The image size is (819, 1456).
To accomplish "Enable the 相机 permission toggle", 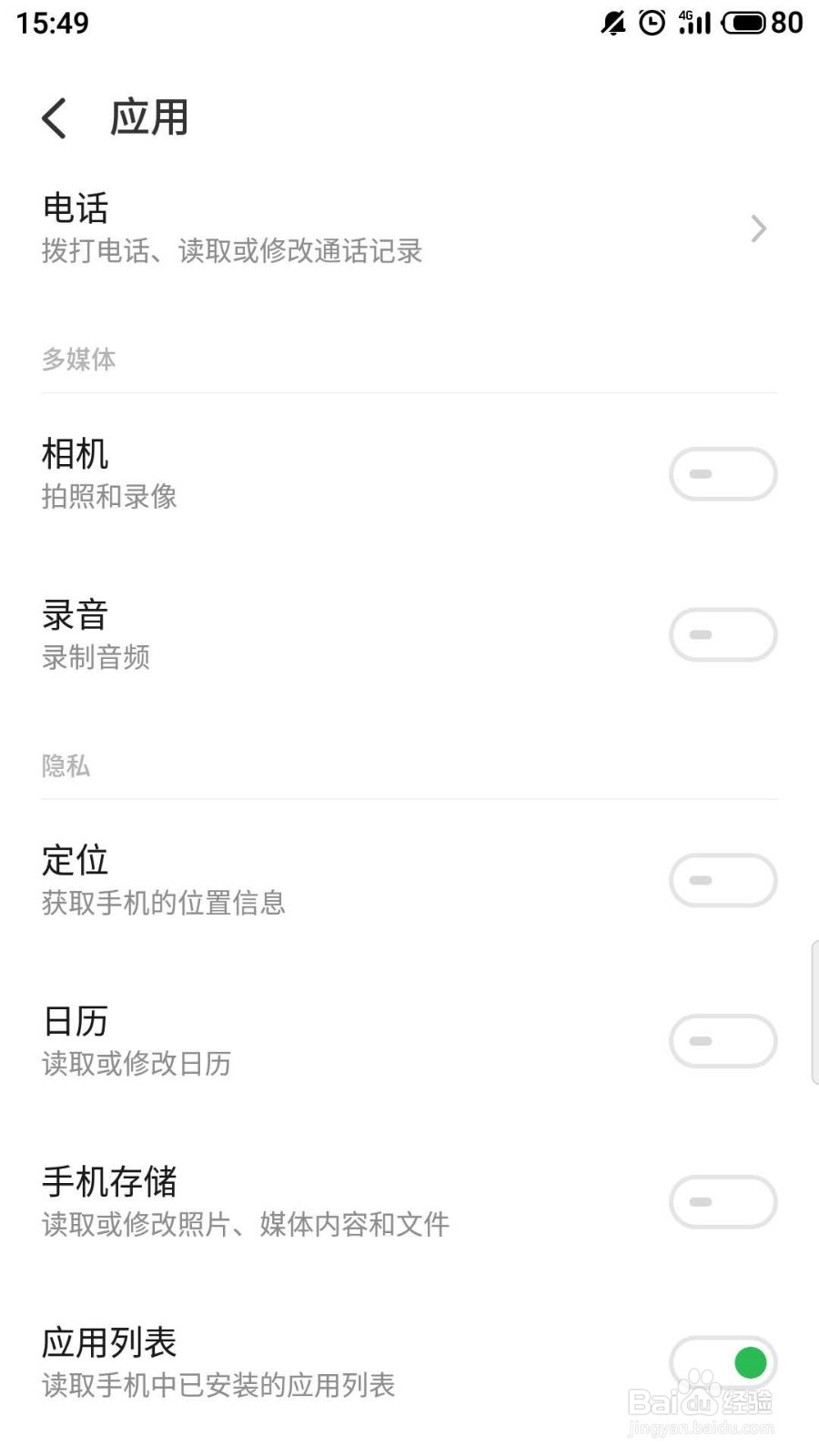I will coord(723,474).
